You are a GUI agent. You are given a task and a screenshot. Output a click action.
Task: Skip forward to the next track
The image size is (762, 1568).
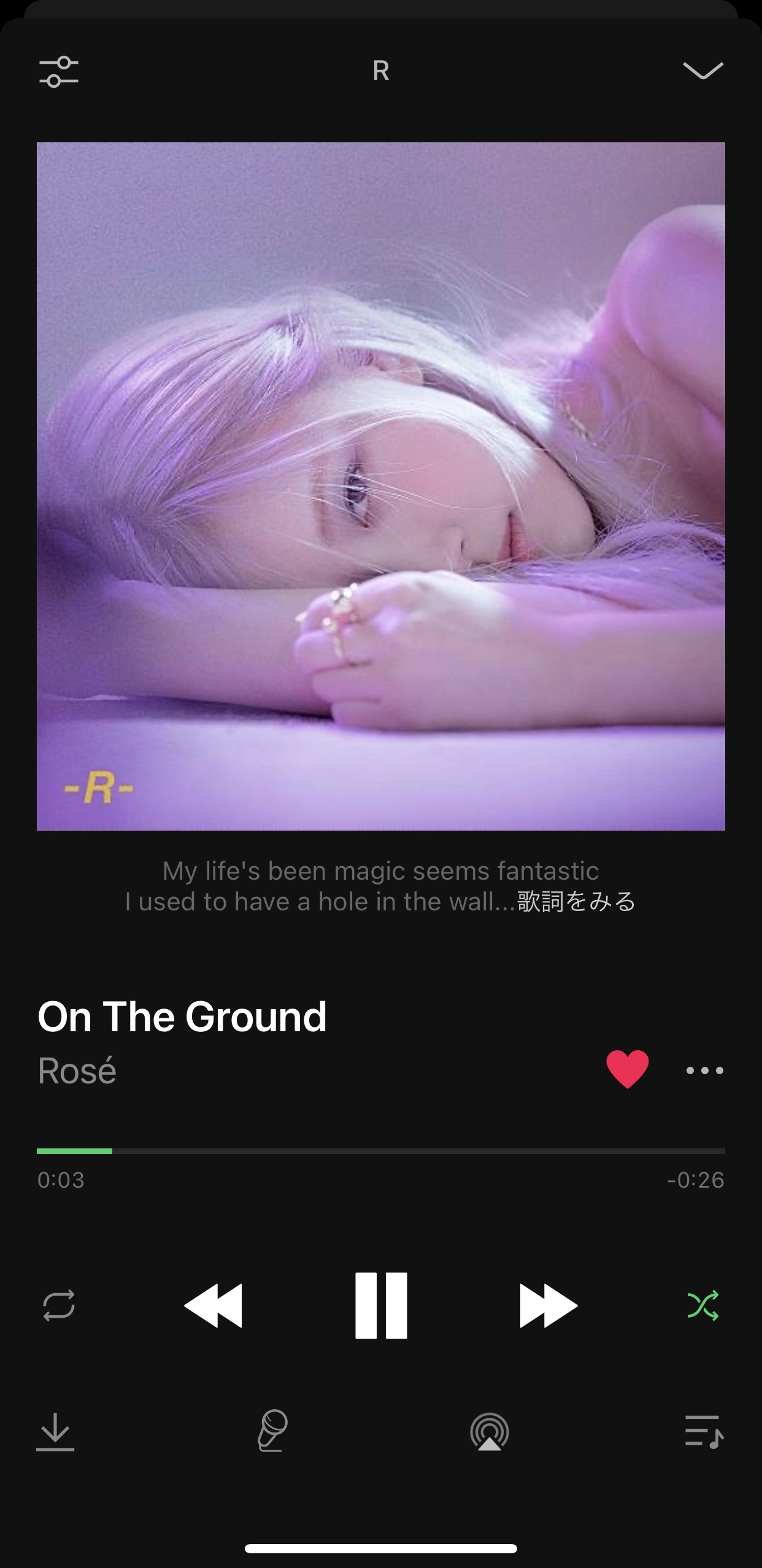[x=548, y=1305]
